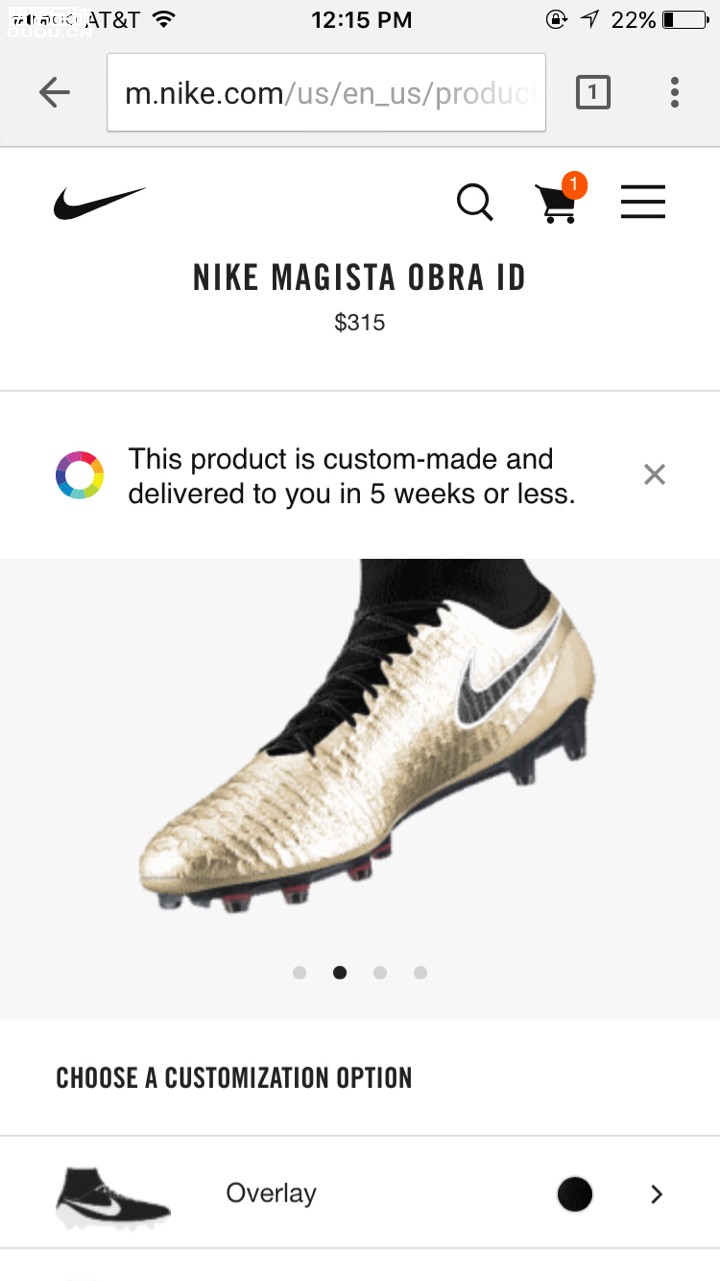Open the browser overflow menu
Image resolution: width=720 pixels, height=1281 pixels.
pos(675,93)
